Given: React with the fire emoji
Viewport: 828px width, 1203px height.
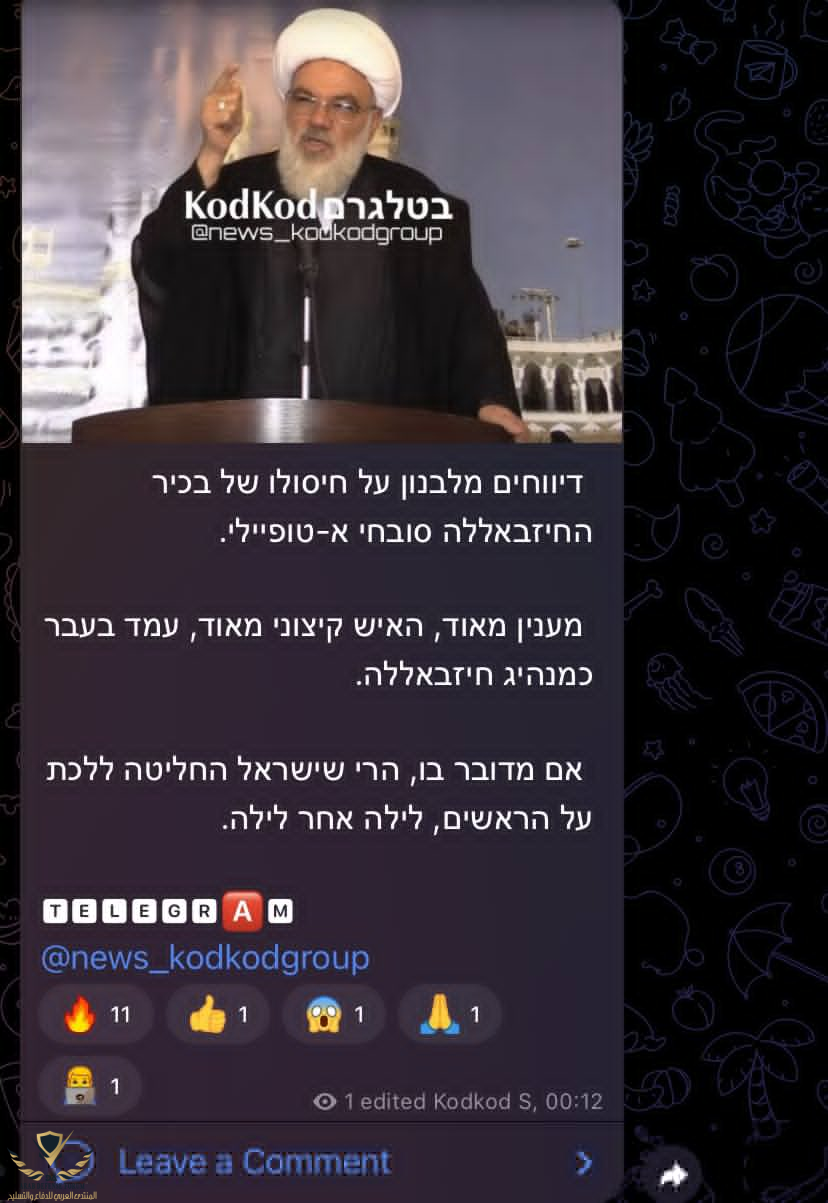Looking at the screenshot, I should click(x=96, y=1016).
